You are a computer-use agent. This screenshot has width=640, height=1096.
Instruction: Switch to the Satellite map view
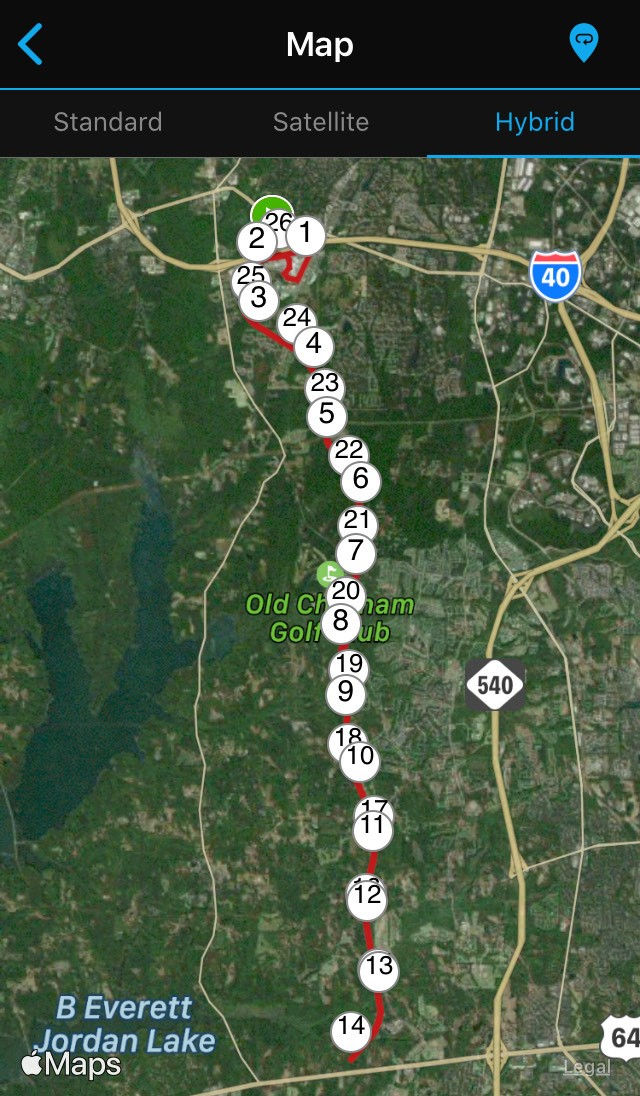point(321,122)
